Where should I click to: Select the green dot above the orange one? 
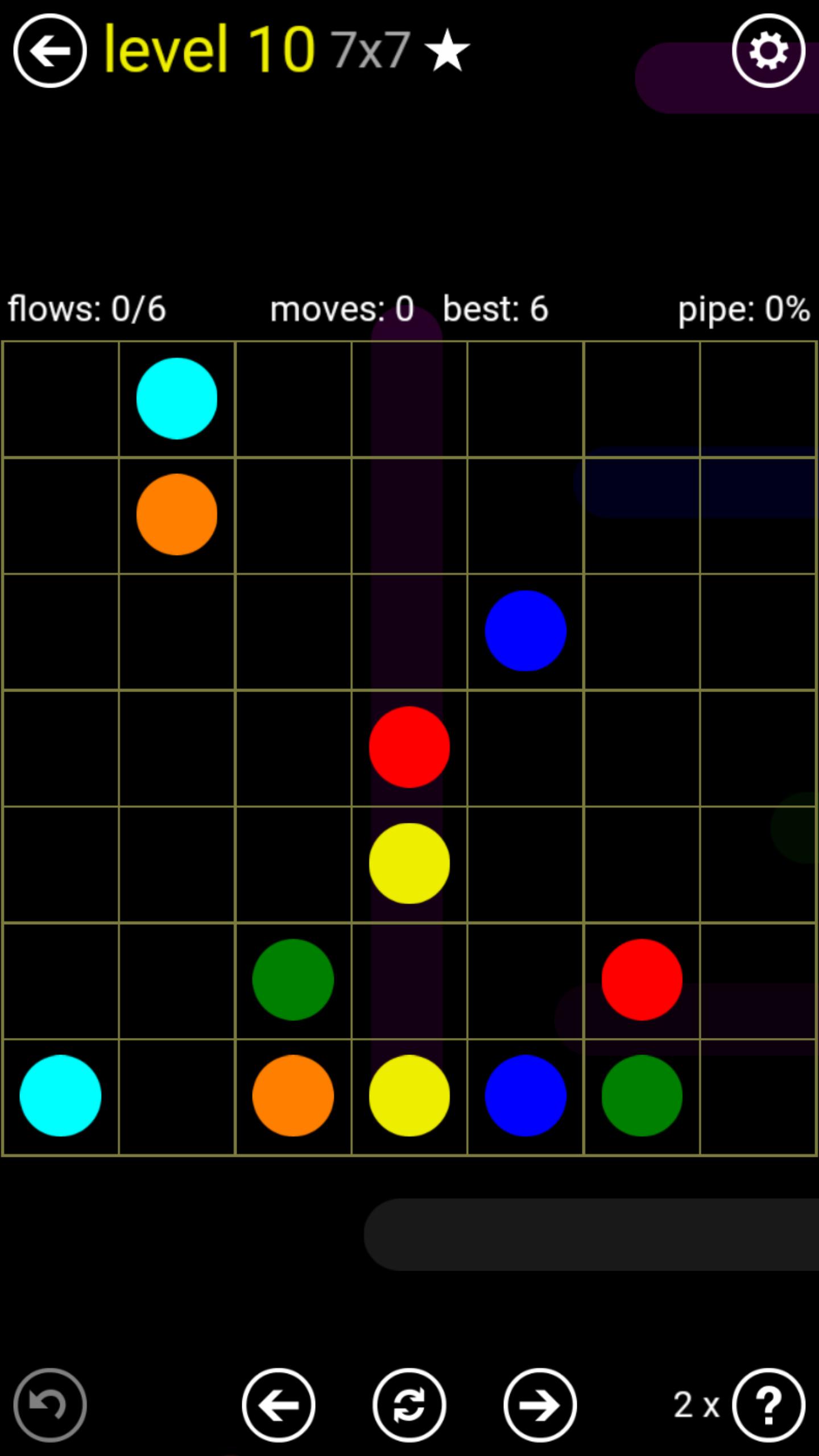293,979
